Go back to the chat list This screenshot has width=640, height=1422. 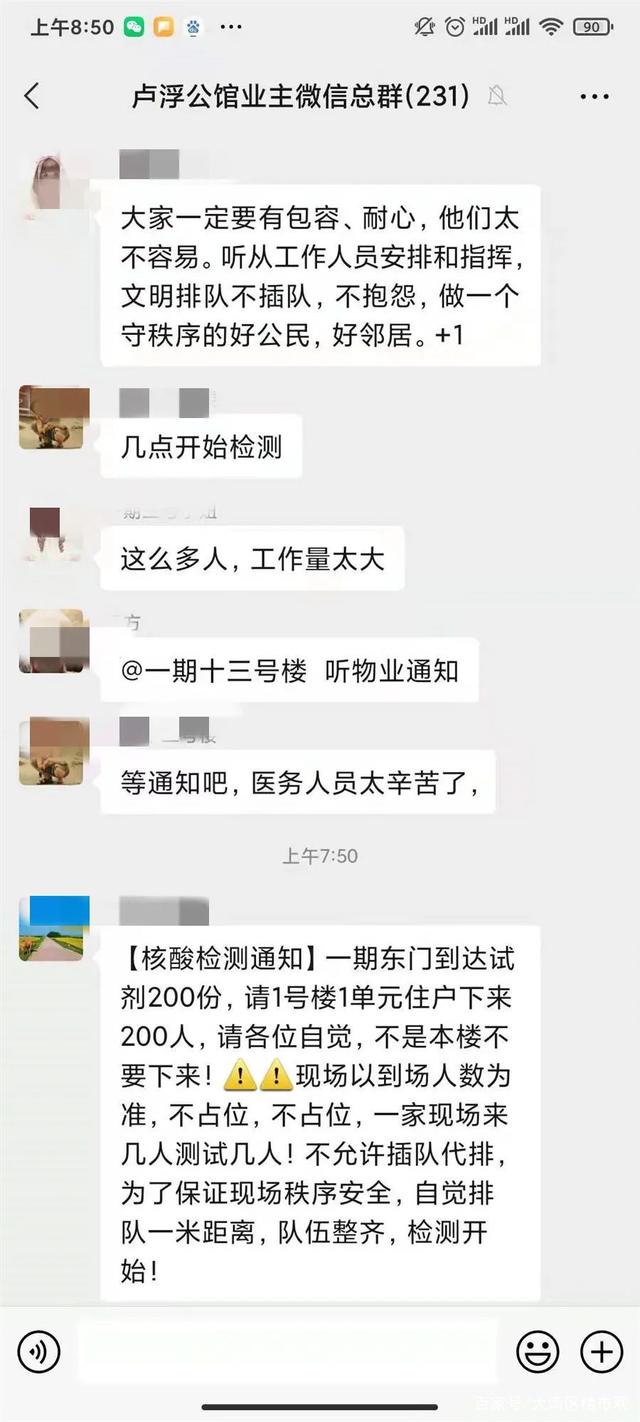coord(32,96)
